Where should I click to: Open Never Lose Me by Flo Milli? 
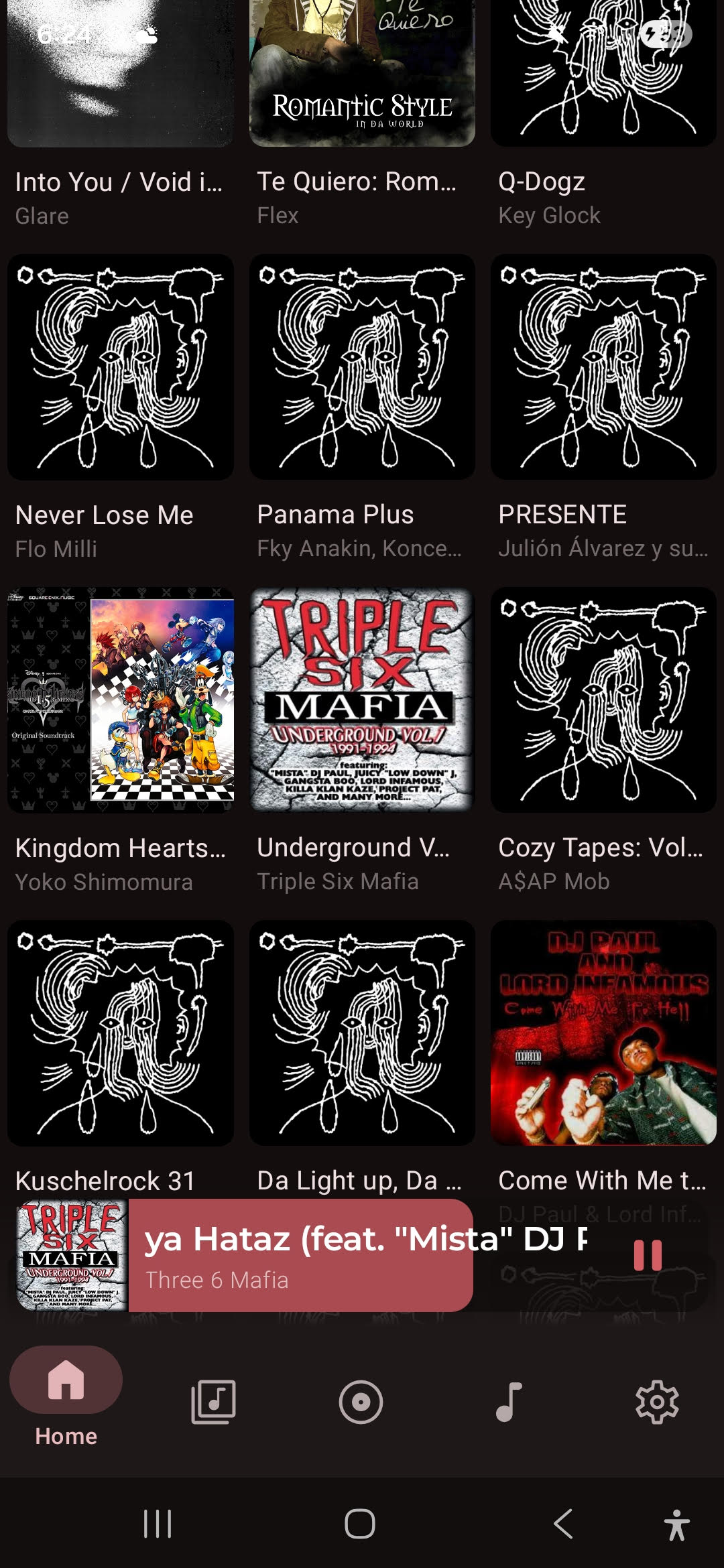pyautogui.click(x=121, y=367)
